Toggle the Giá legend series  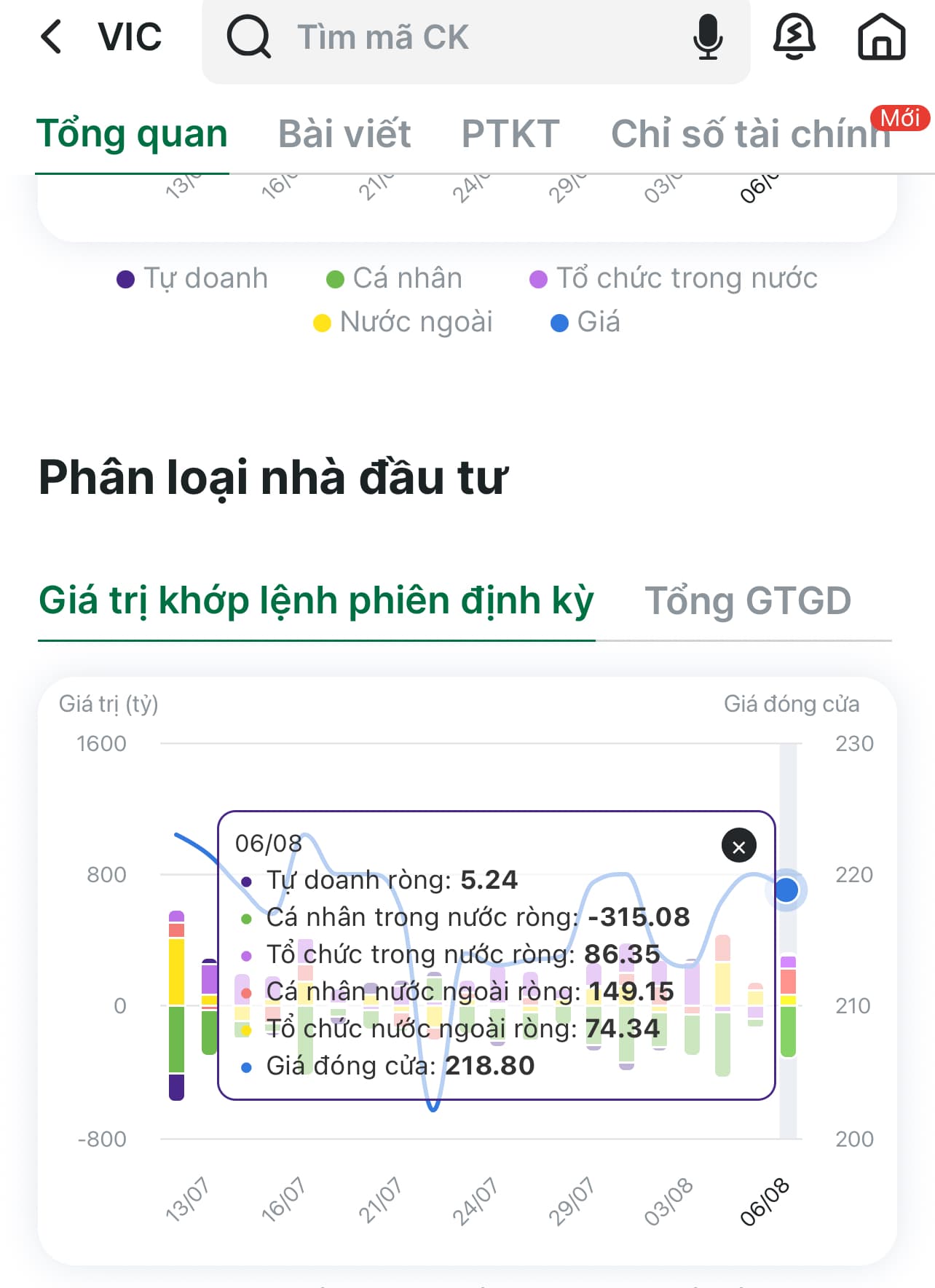[x=585, y=322]
